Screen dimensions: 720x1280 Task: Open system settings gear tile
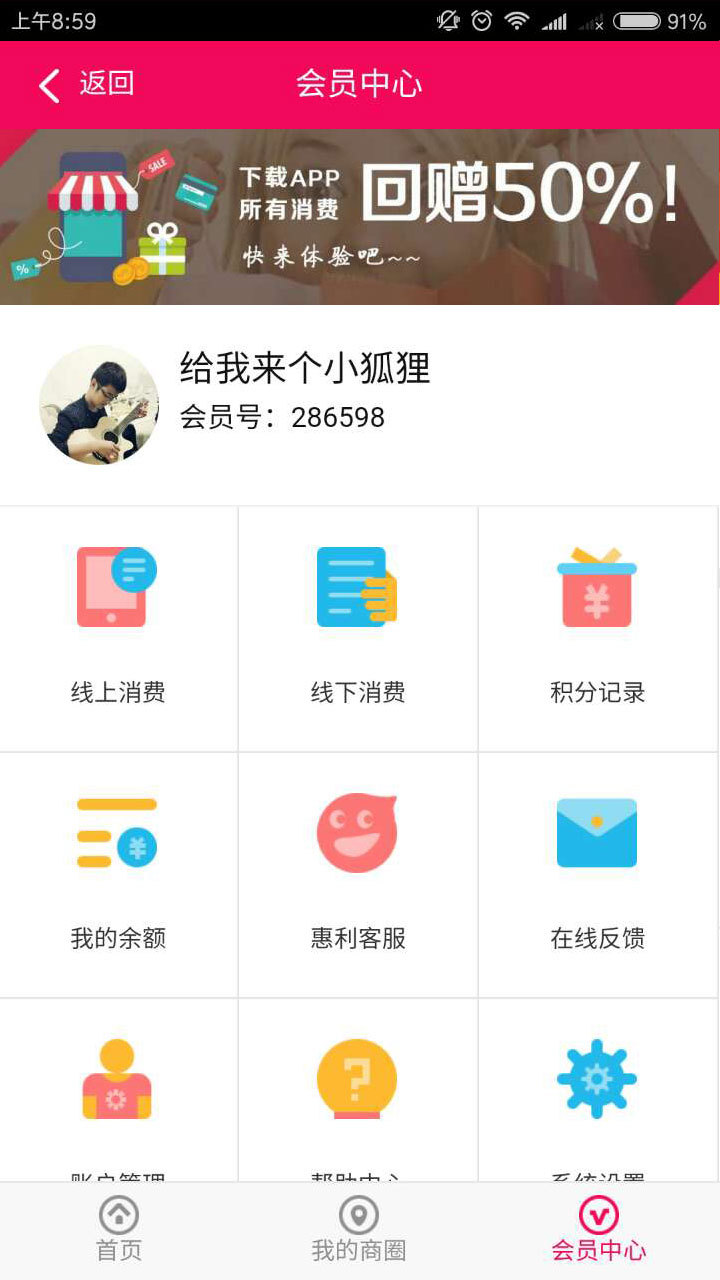597,1090
